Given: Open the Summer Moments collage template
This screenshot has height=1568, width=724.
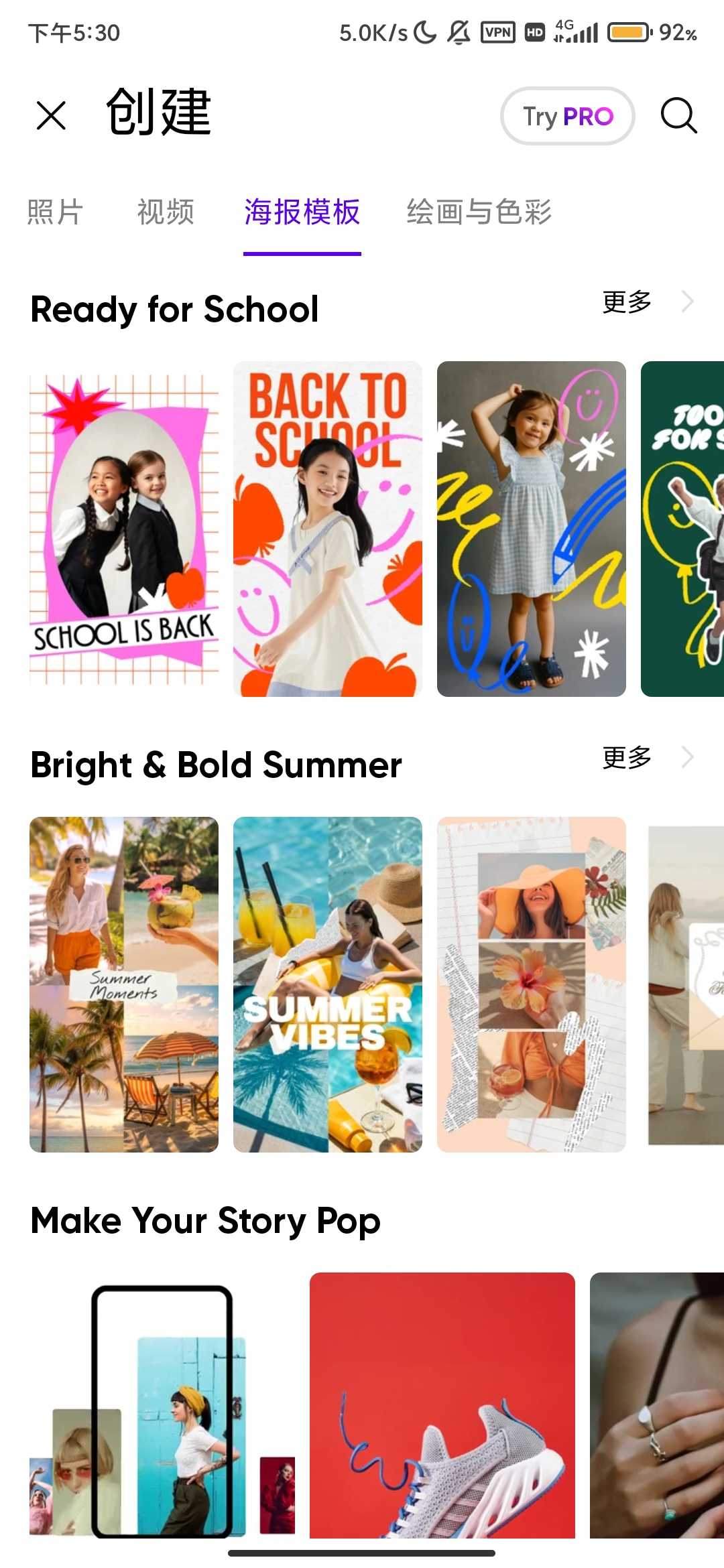Looking at the screenshot, I should point(124,984).
